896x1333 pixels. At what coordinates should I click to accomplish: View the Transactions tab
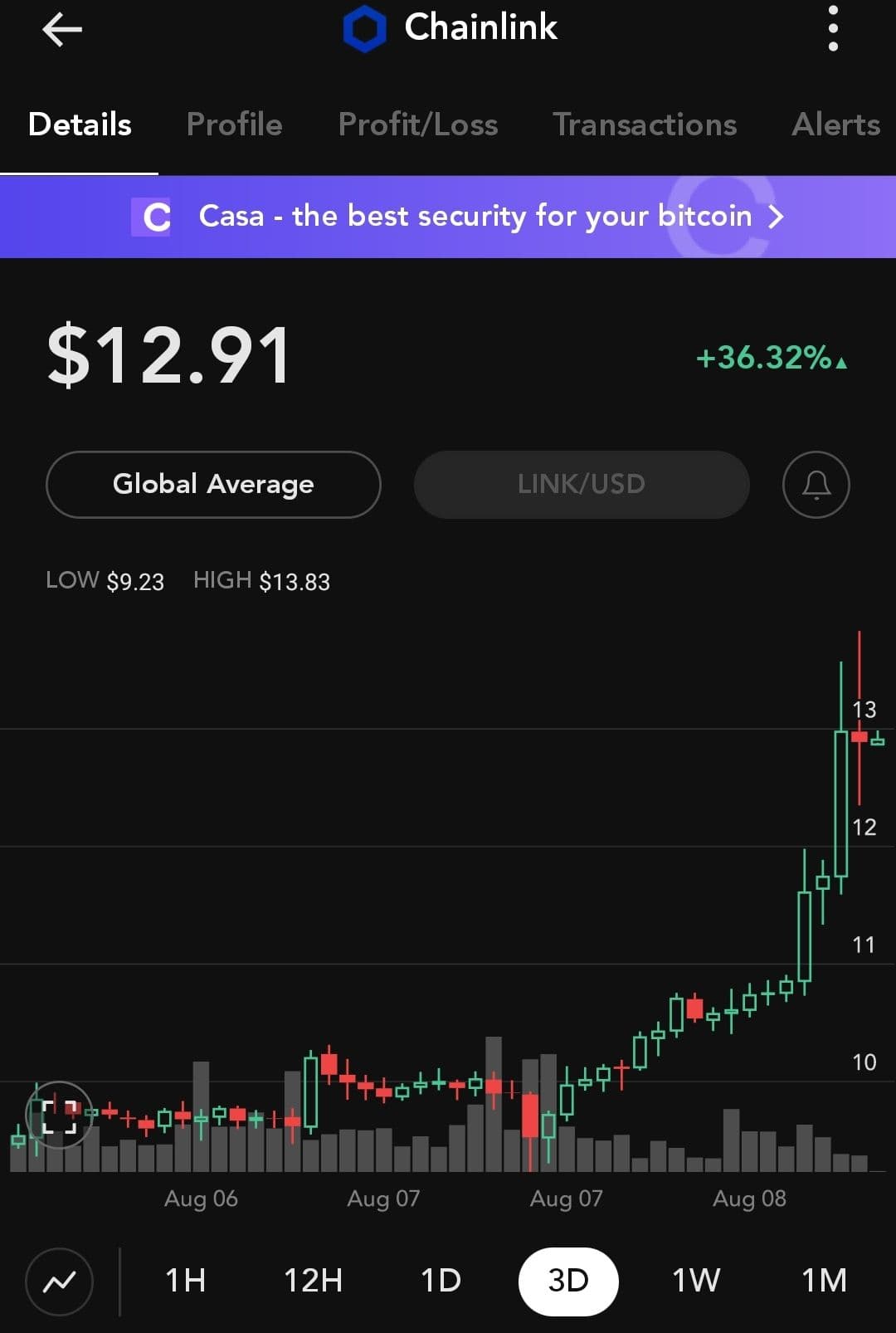click(x=645, y=125)
